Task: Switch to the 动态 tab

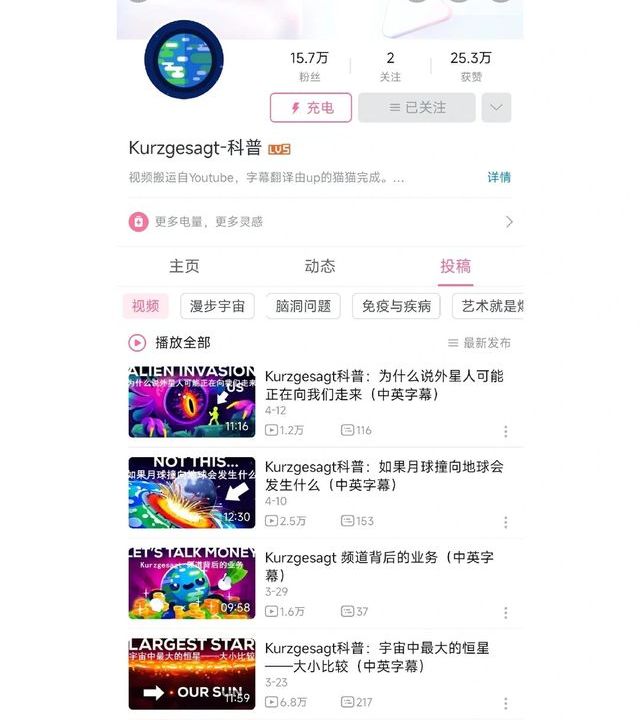Action: [320, 266]
